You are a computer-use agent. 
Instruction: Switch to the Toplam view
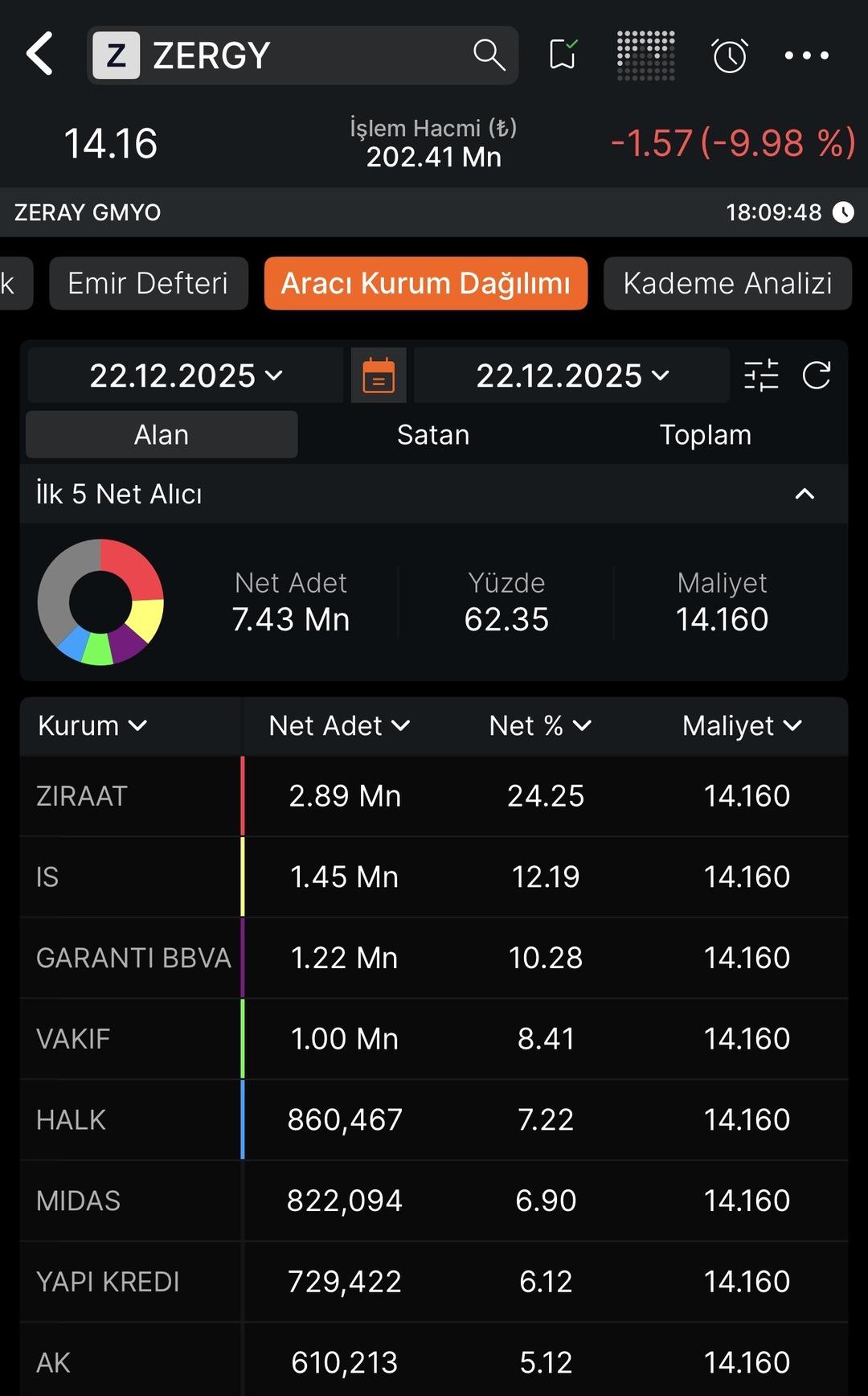click(706, 434)
